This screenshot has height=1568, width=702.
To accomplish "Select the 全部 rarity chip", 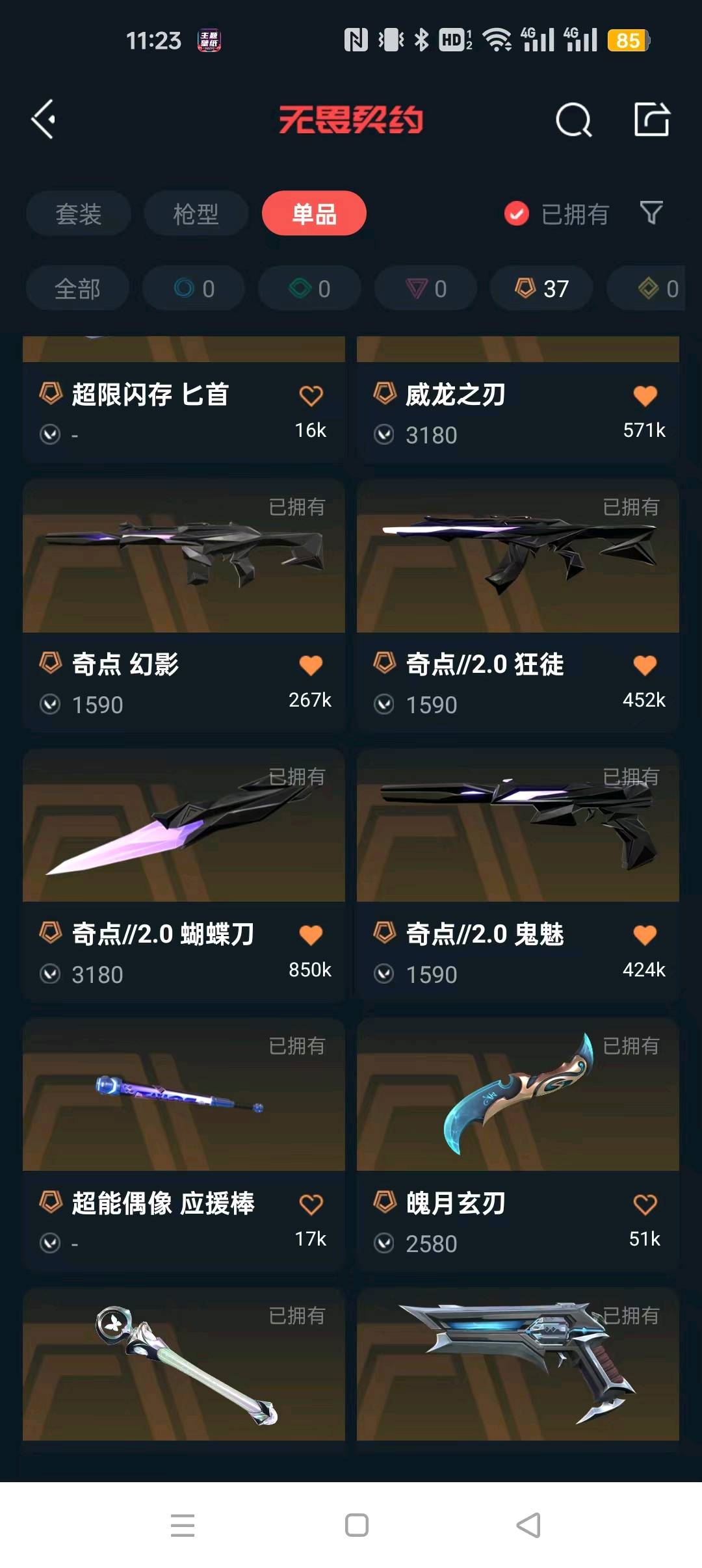I will 77,289.
